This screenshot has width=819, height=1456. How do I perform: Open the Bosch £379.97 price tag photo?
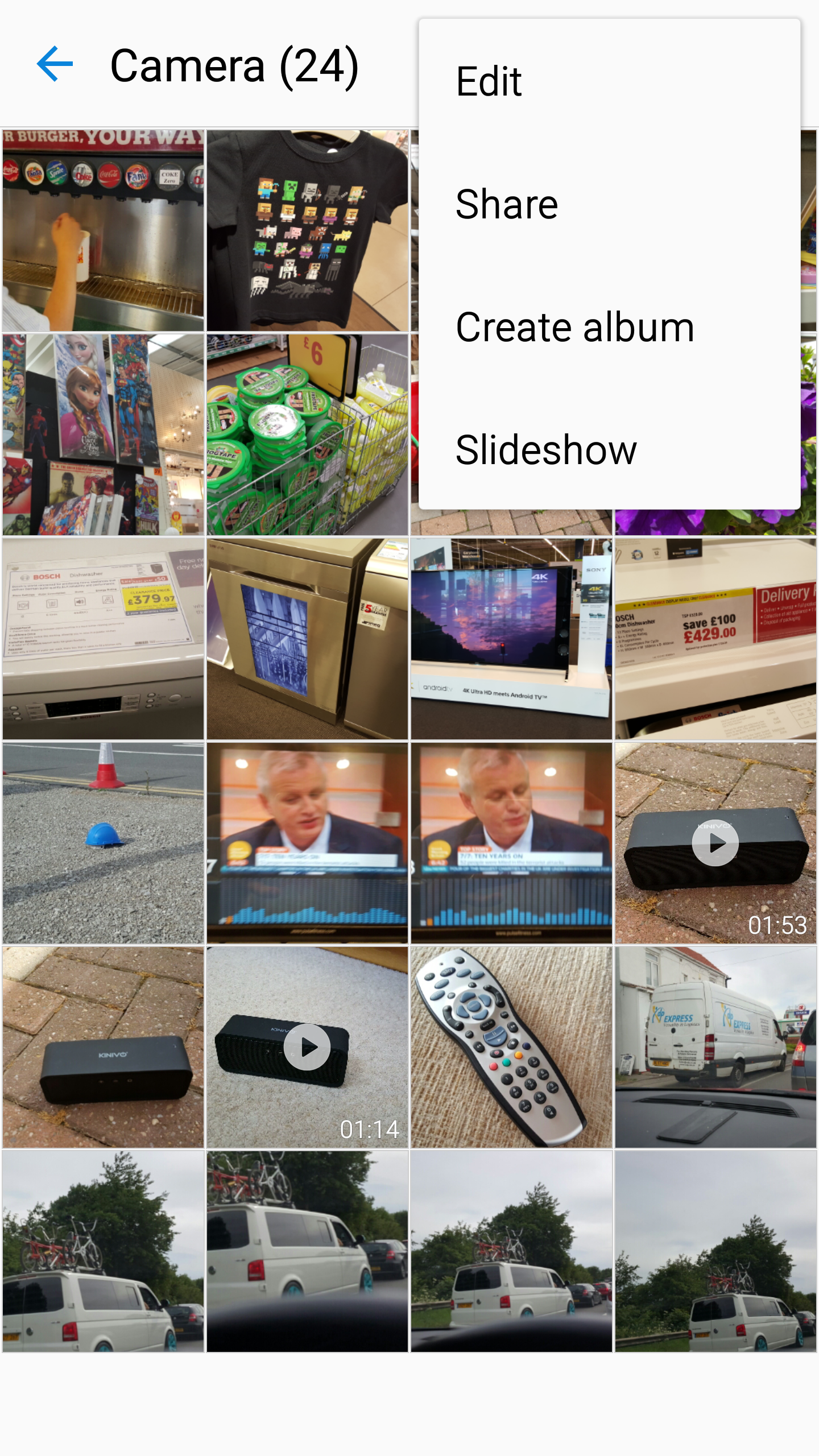103,639
